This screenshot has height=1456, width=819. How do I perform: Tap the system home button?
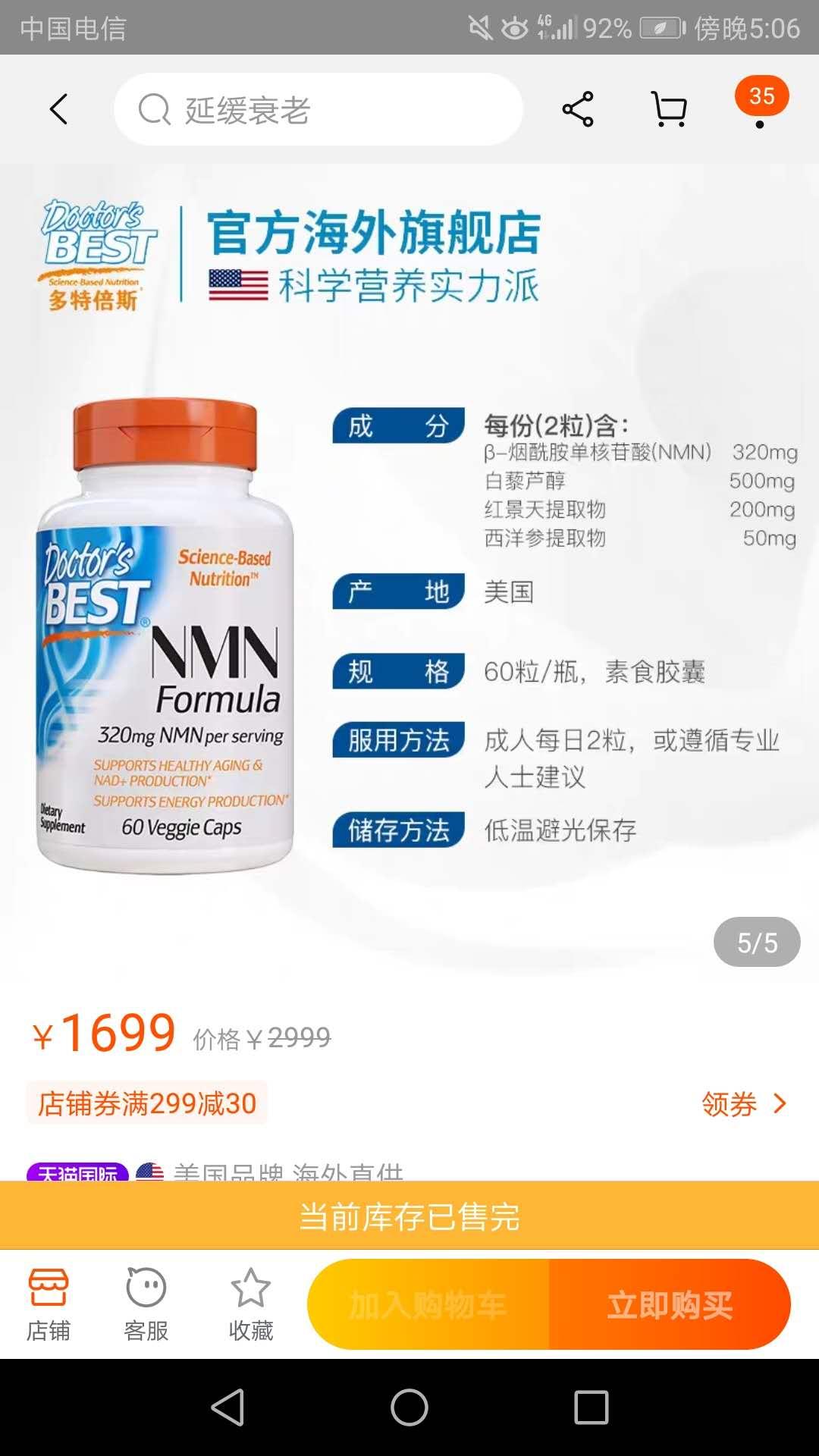[x=409, y=1407]
